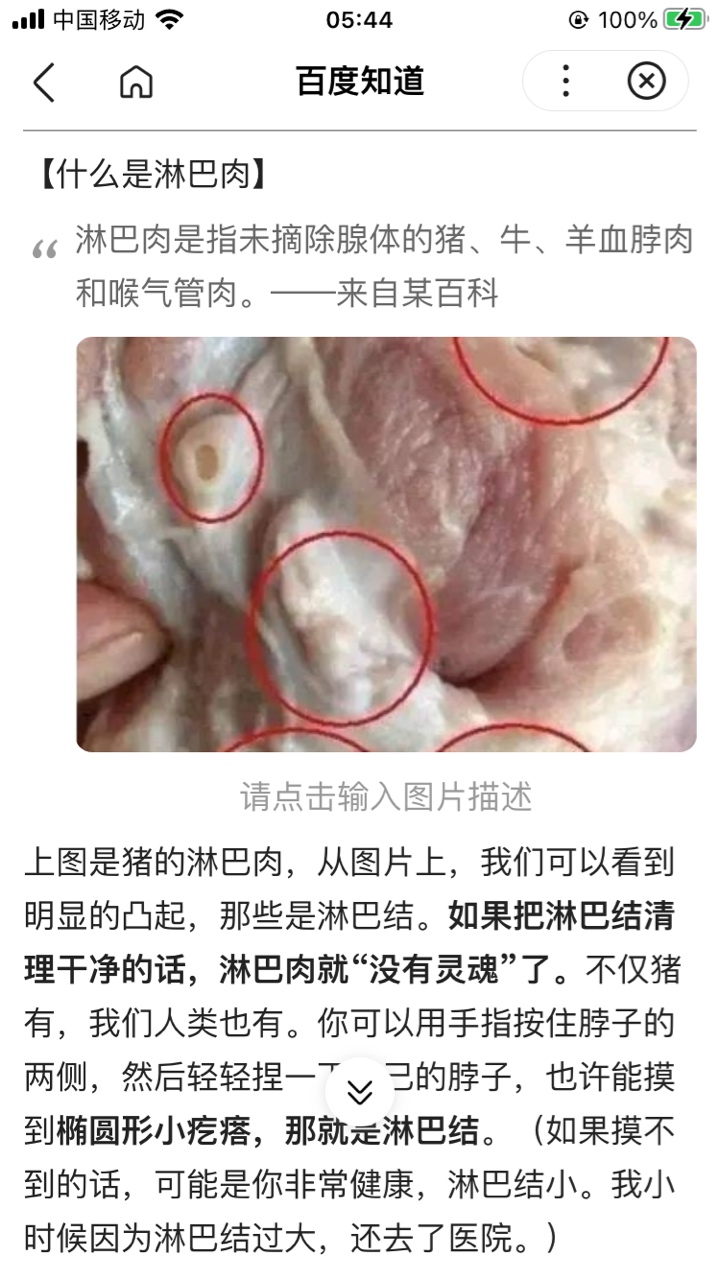The width and height of the screenshot is (720, 1280).
Task: Open the home page icon
Action: pyautogui.click(x=136, y=81)
